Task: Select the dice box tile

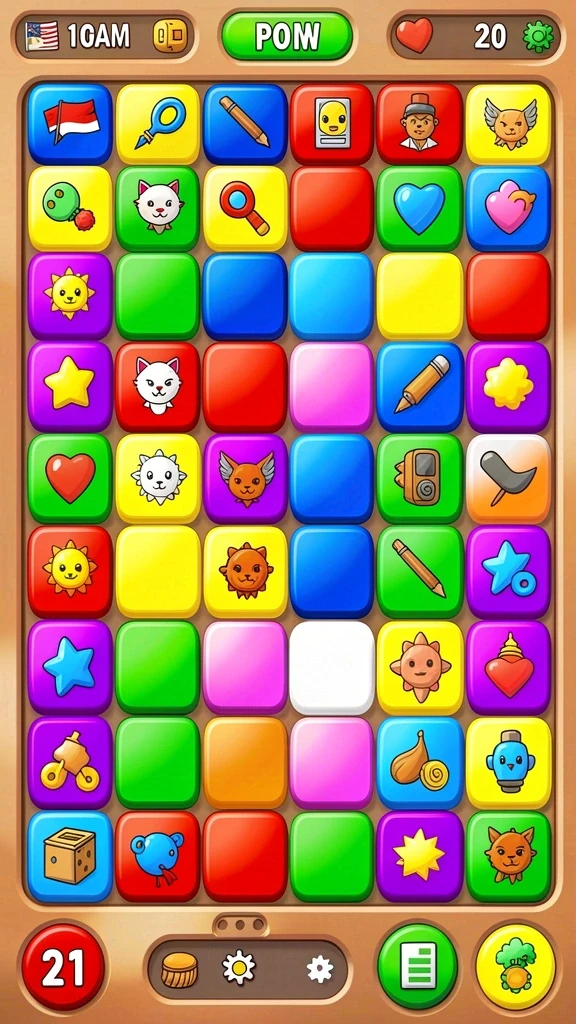Action: [x=70, y=857]
